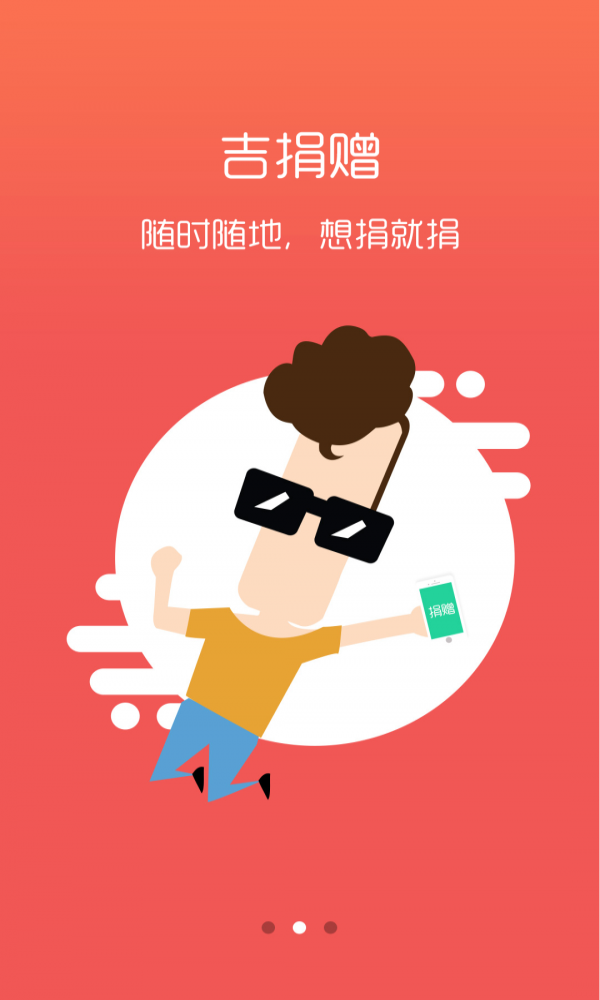This screenshot has width=600, height=1000.
Task: Select the middle page indicator dot
Action: pyautogui.click(x=299, y=927)
